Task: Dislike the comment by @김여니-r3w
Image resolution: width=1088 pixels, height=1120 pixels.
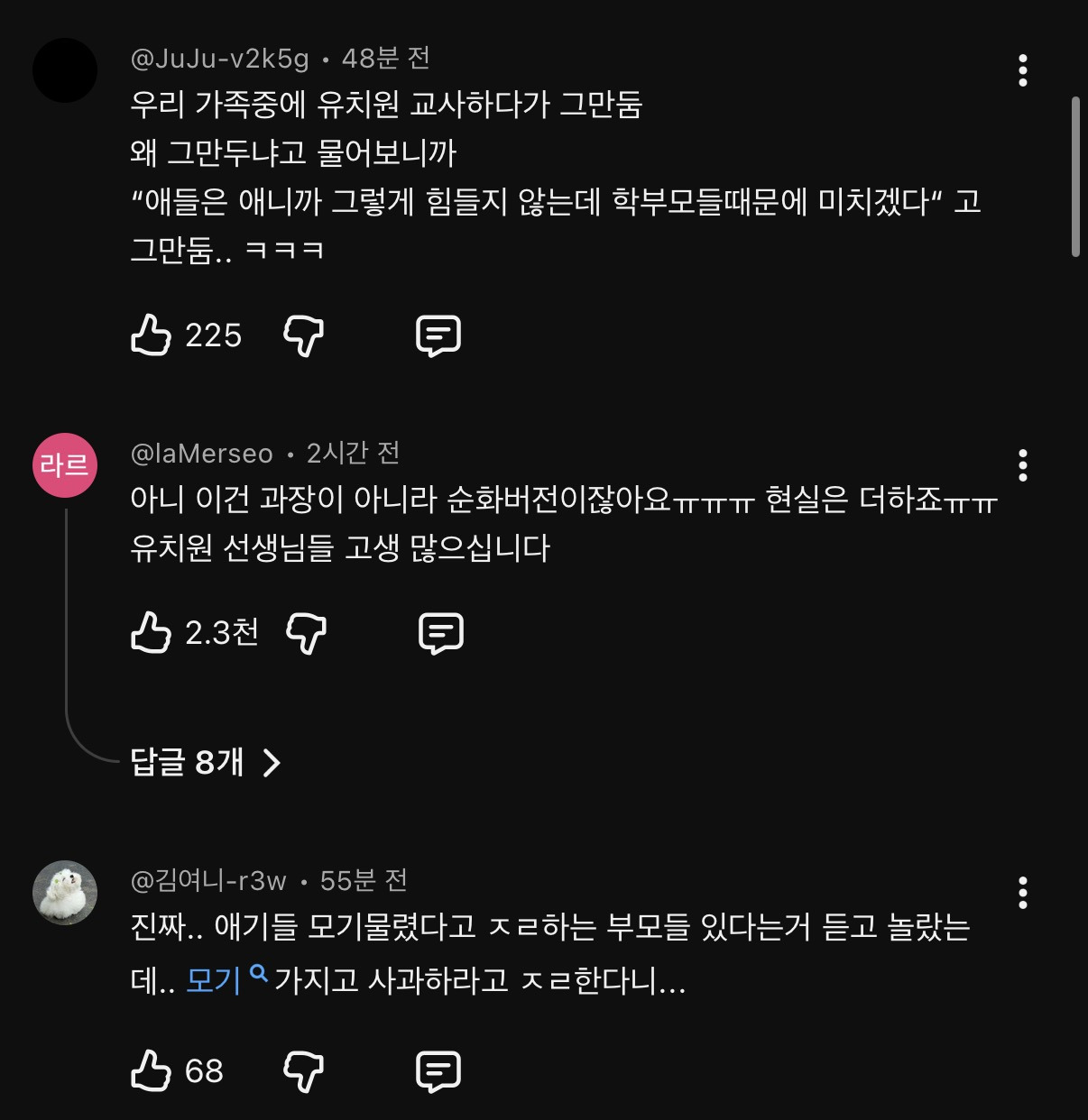Action: [x=304, y=1071]
